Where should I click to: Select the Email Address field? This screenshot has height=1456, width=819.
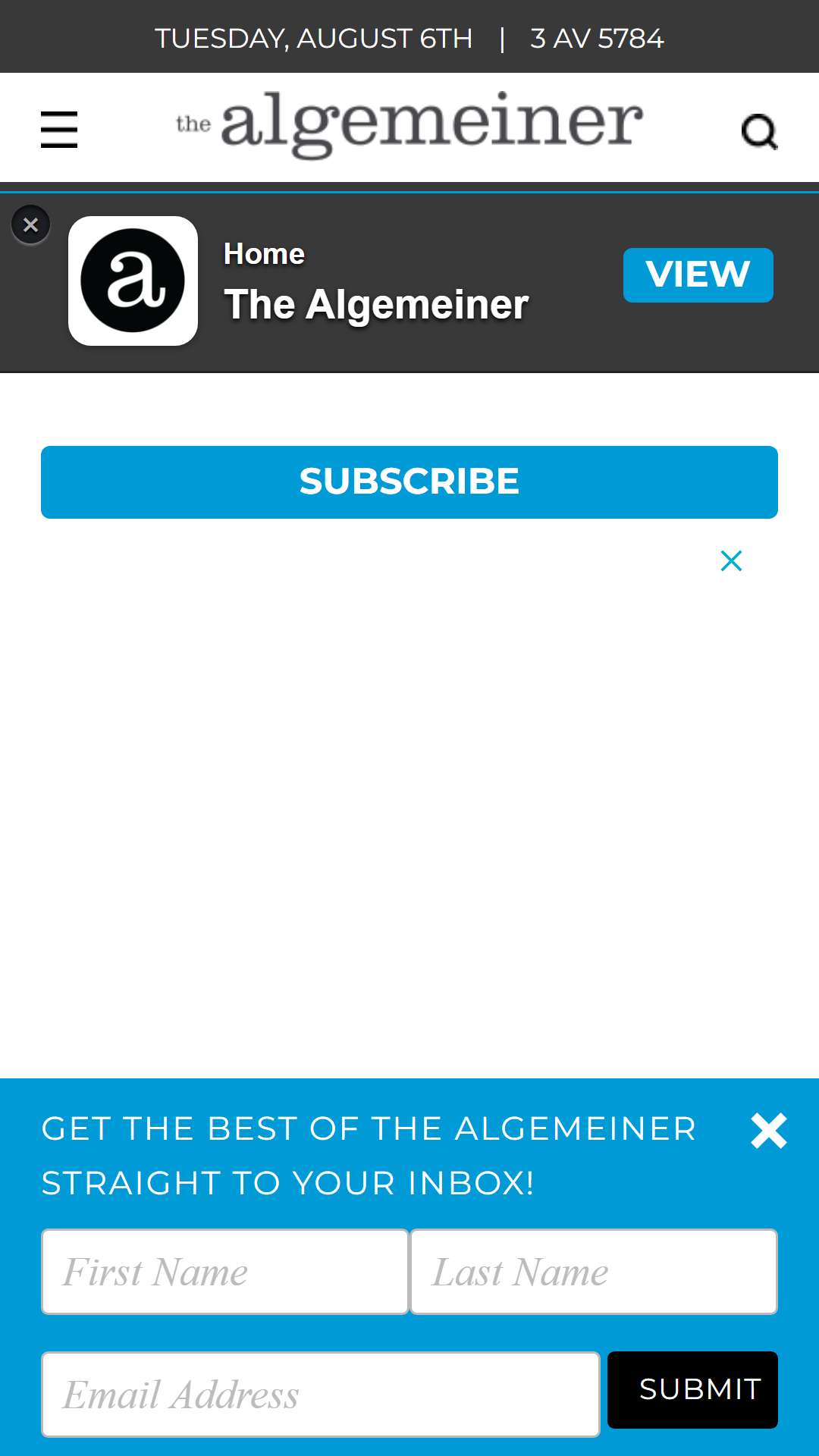point(321,1394)
